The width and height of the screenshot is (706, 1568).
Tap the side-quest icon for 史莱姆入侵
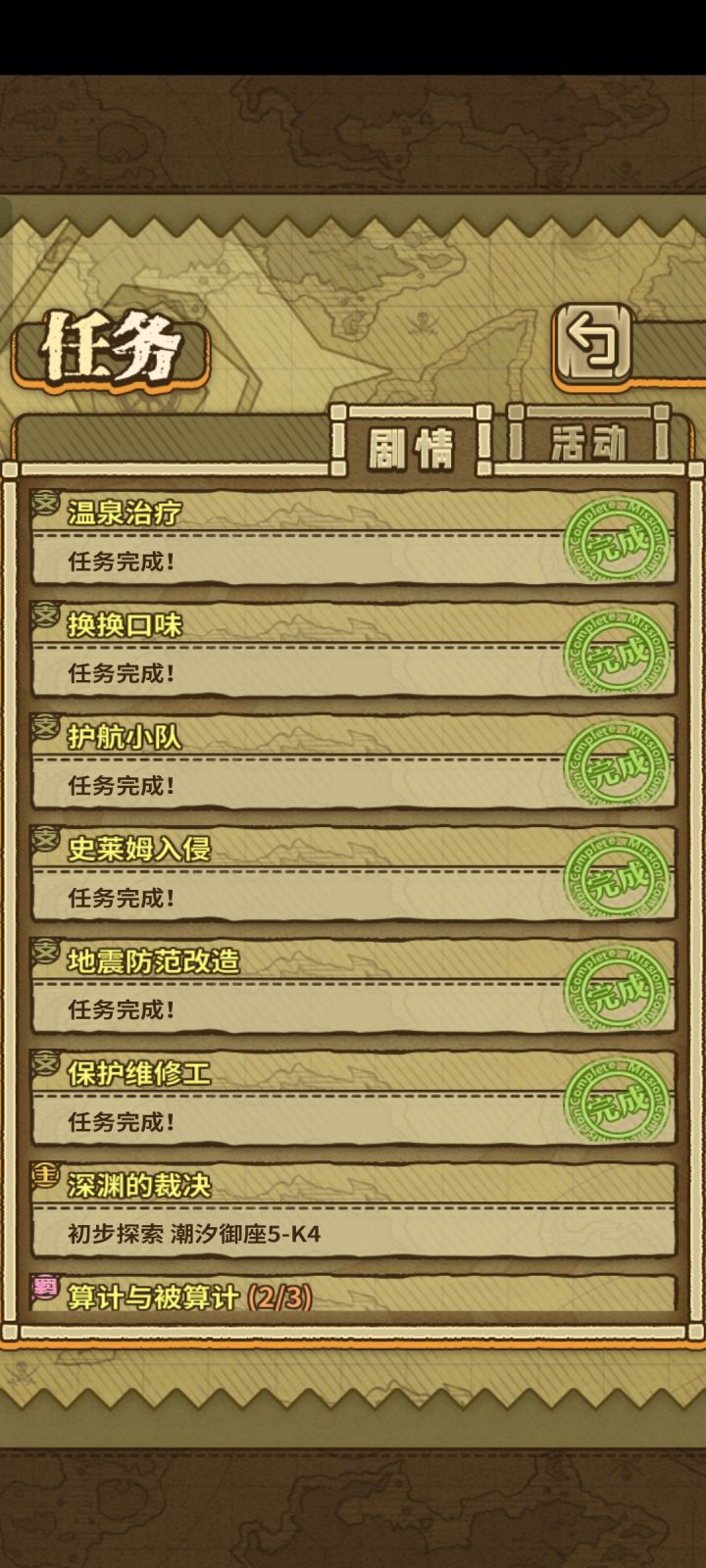[x=43, y=838]
